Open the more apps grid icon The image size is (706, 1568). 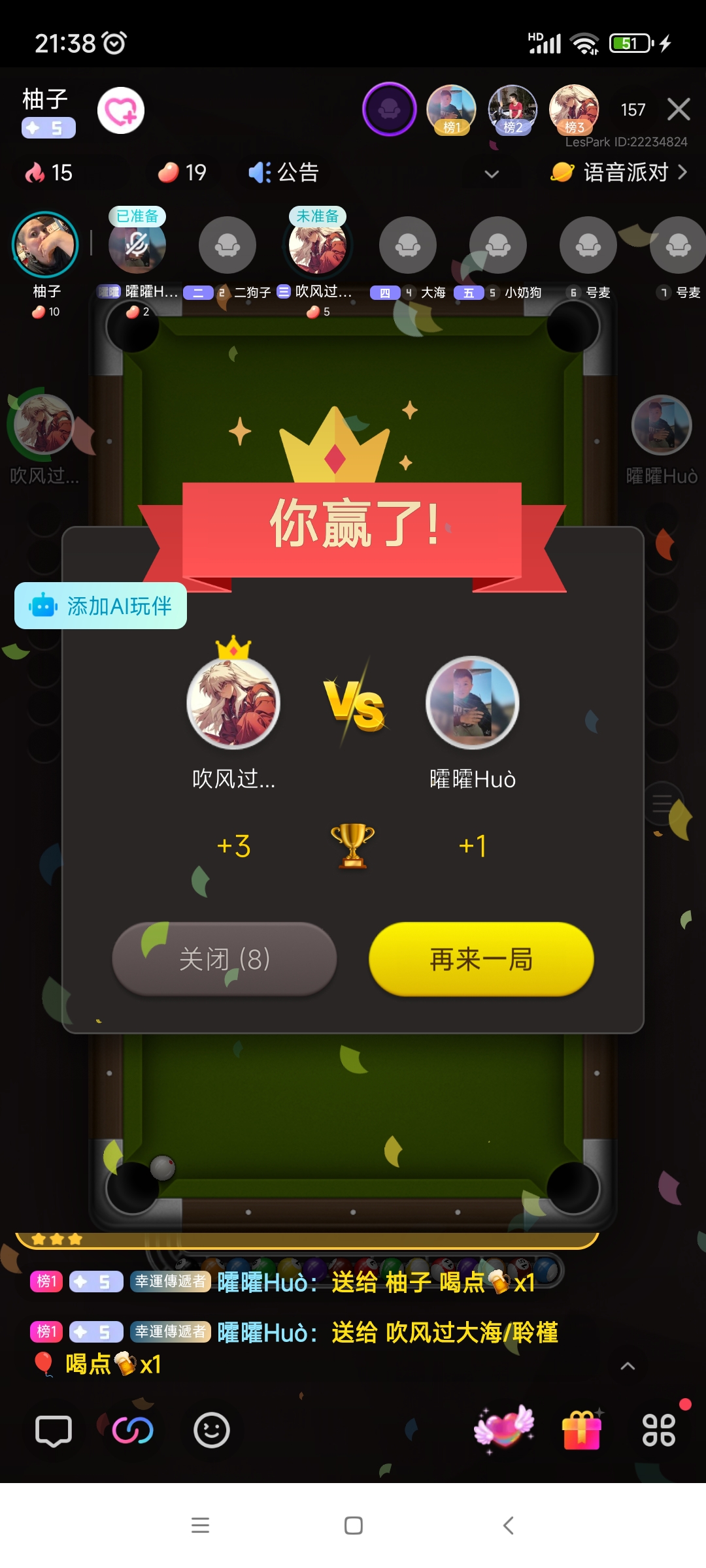coord(658,1431)
